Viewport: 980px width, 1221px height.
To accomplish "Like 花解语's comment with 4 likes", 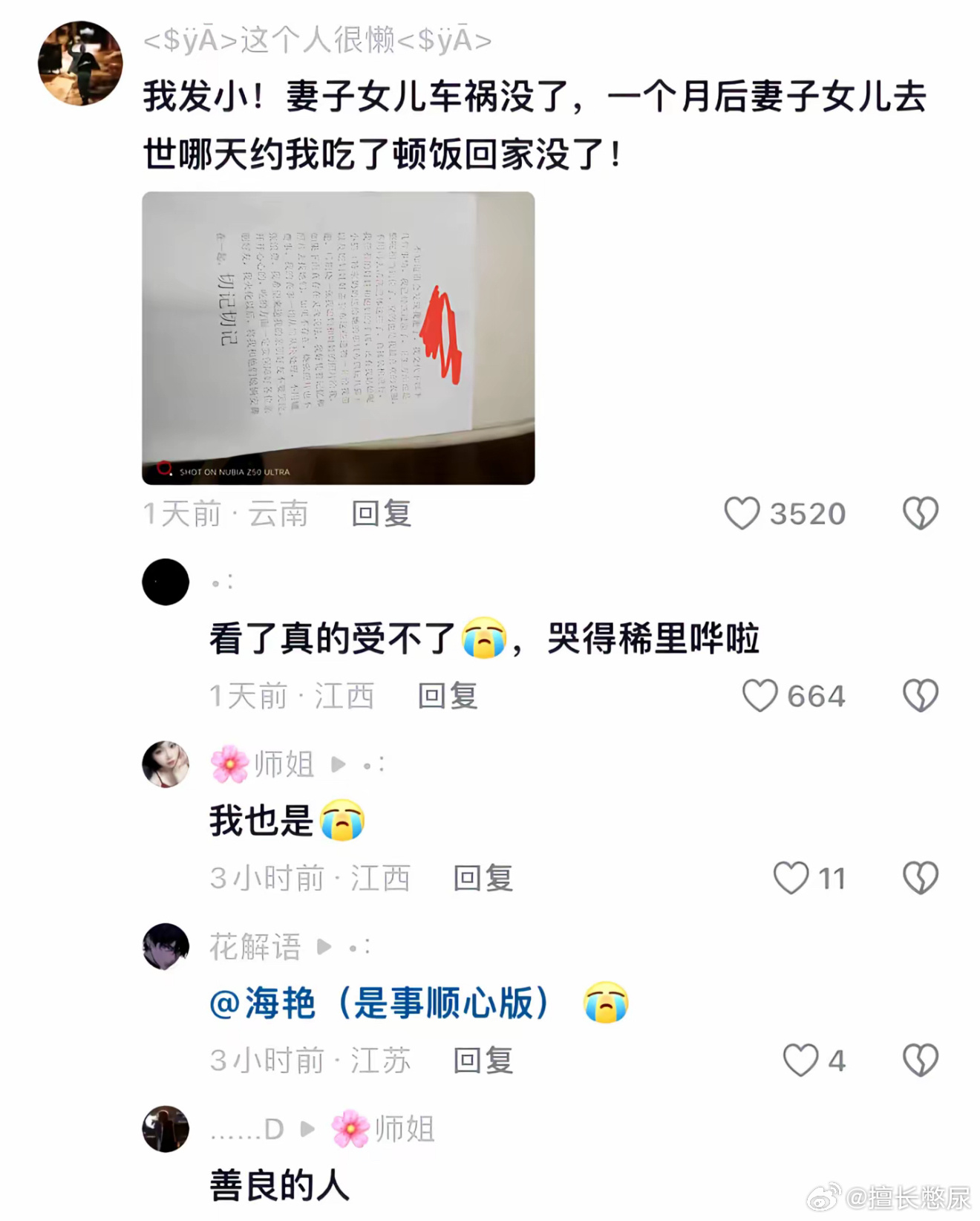I will click(x=800, y=1060).
